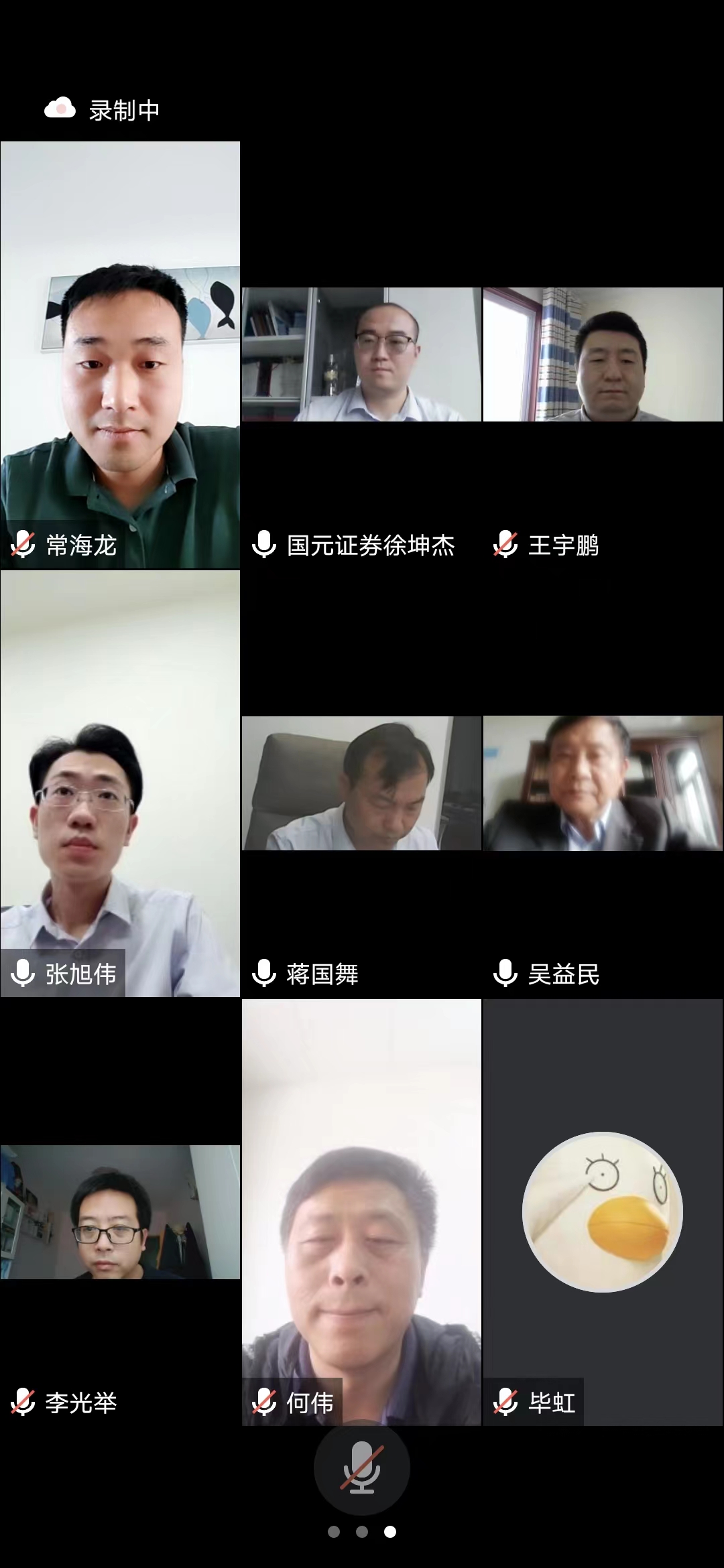724x1568 pixels.
Task: Open the video tile labelled 蒋国舞
Action: click(361, 783)
